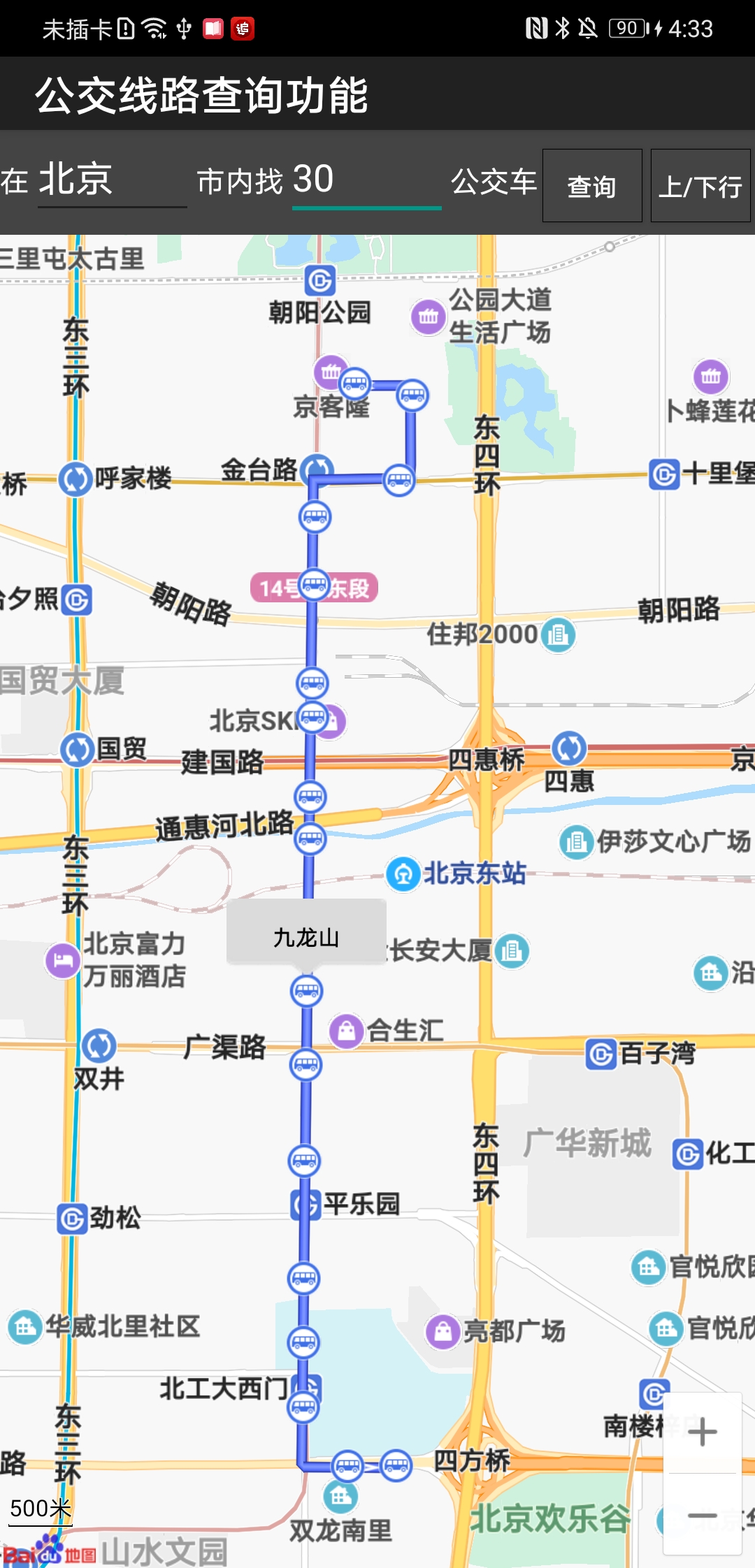Tap the bus stop marker under 九龙山
This screenshot has height=1568, width=755.
click(x=306, y=990)
